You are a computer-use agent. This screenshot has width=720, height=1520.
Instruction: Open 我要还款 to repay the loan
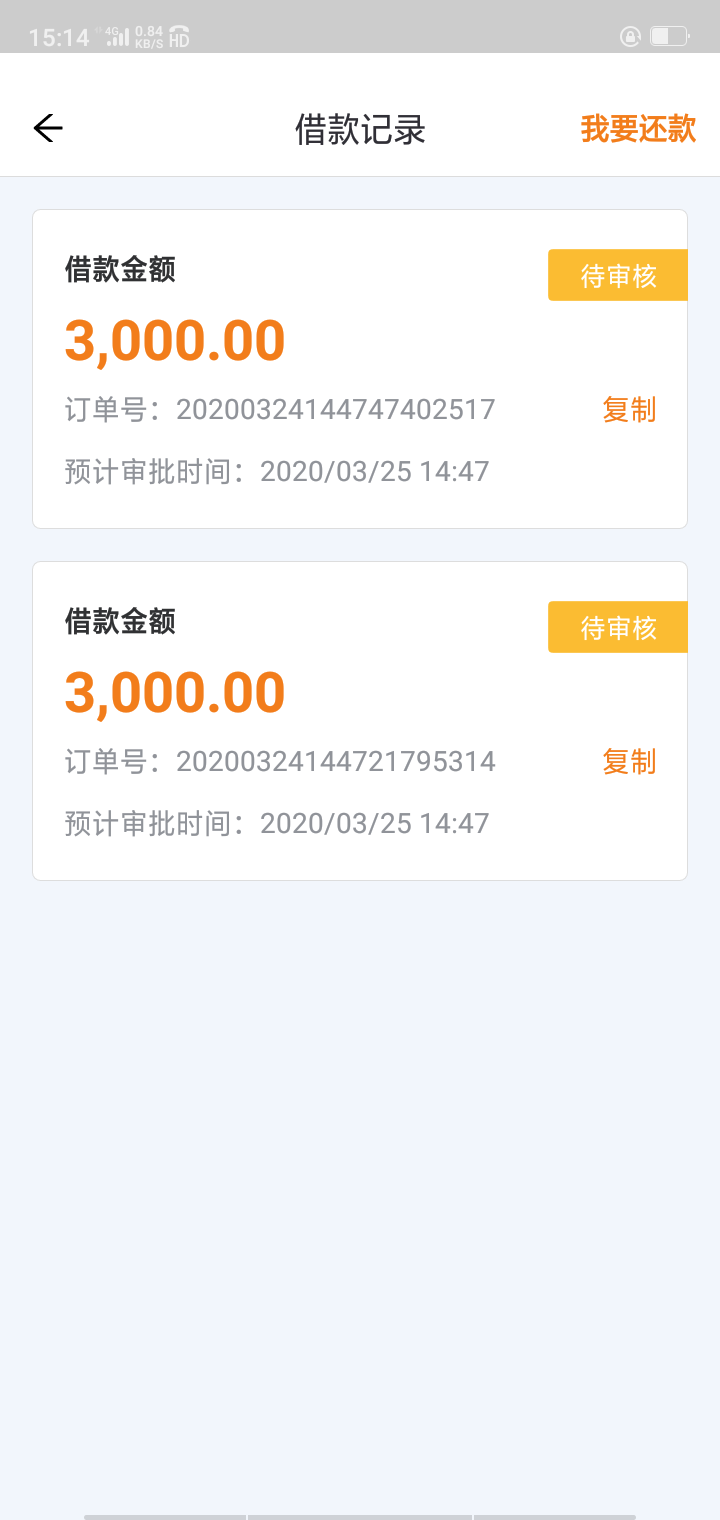pyautogui.click(x=638, y=129)
